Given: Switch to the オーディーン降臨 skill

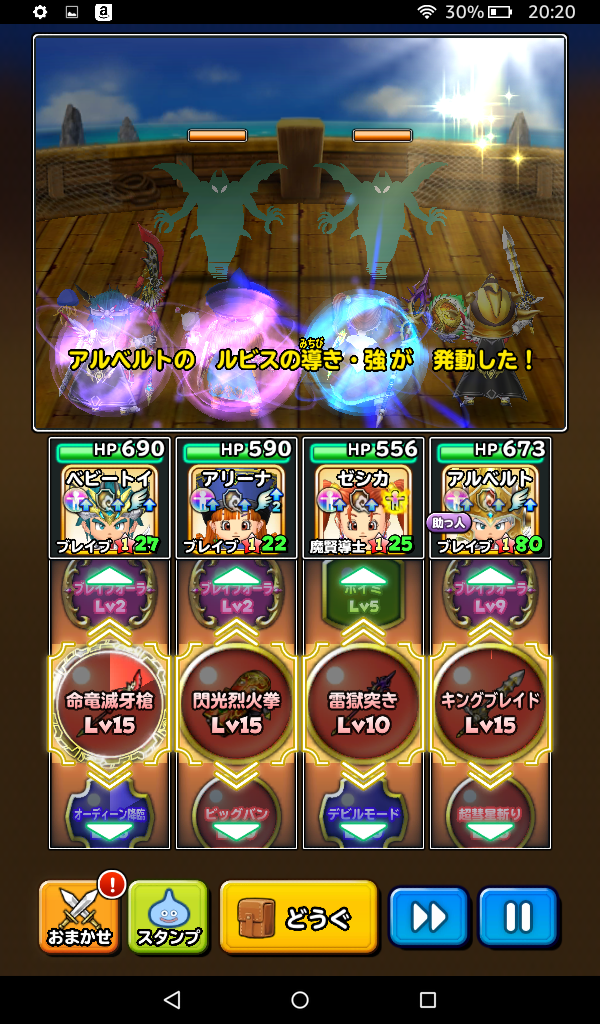Looking at the screenshot, I should point(109,817).
